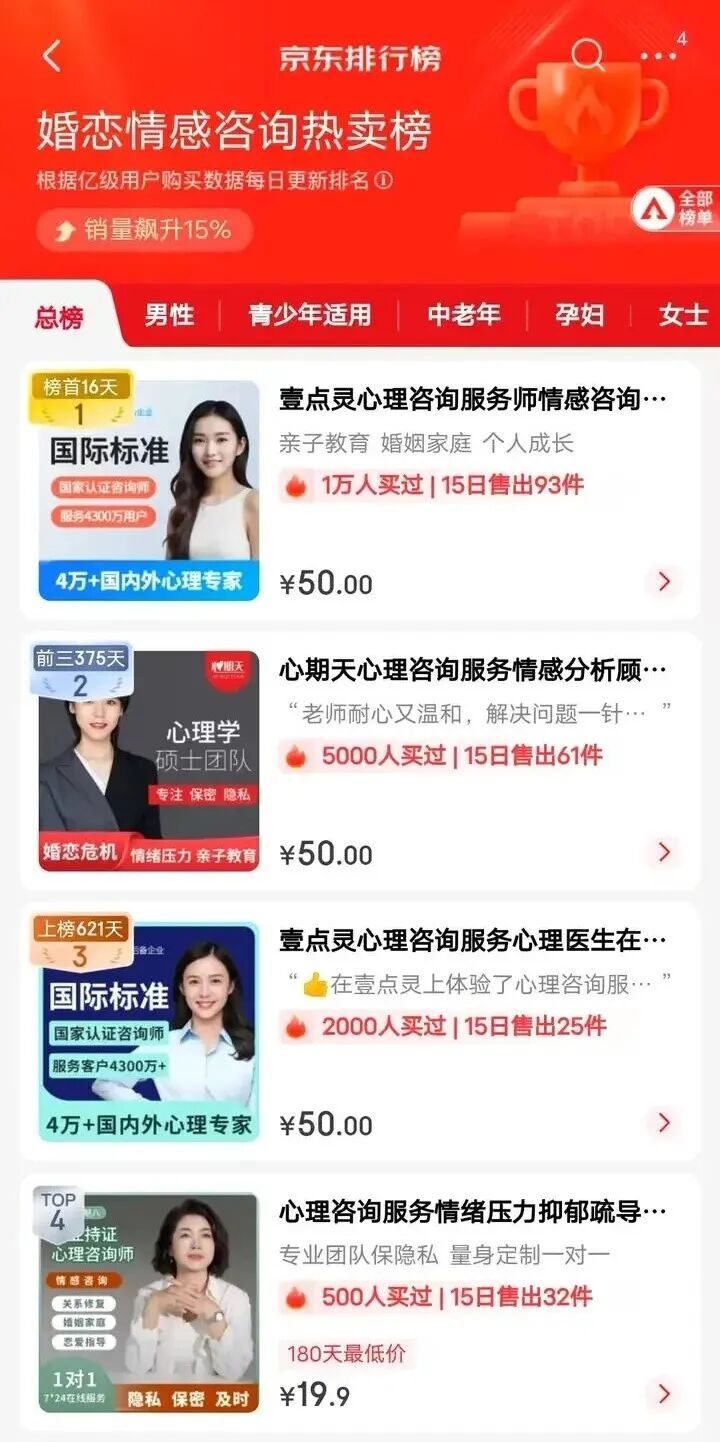Select the 中老年 tab
720x1442 pixels.
(464, 315)
